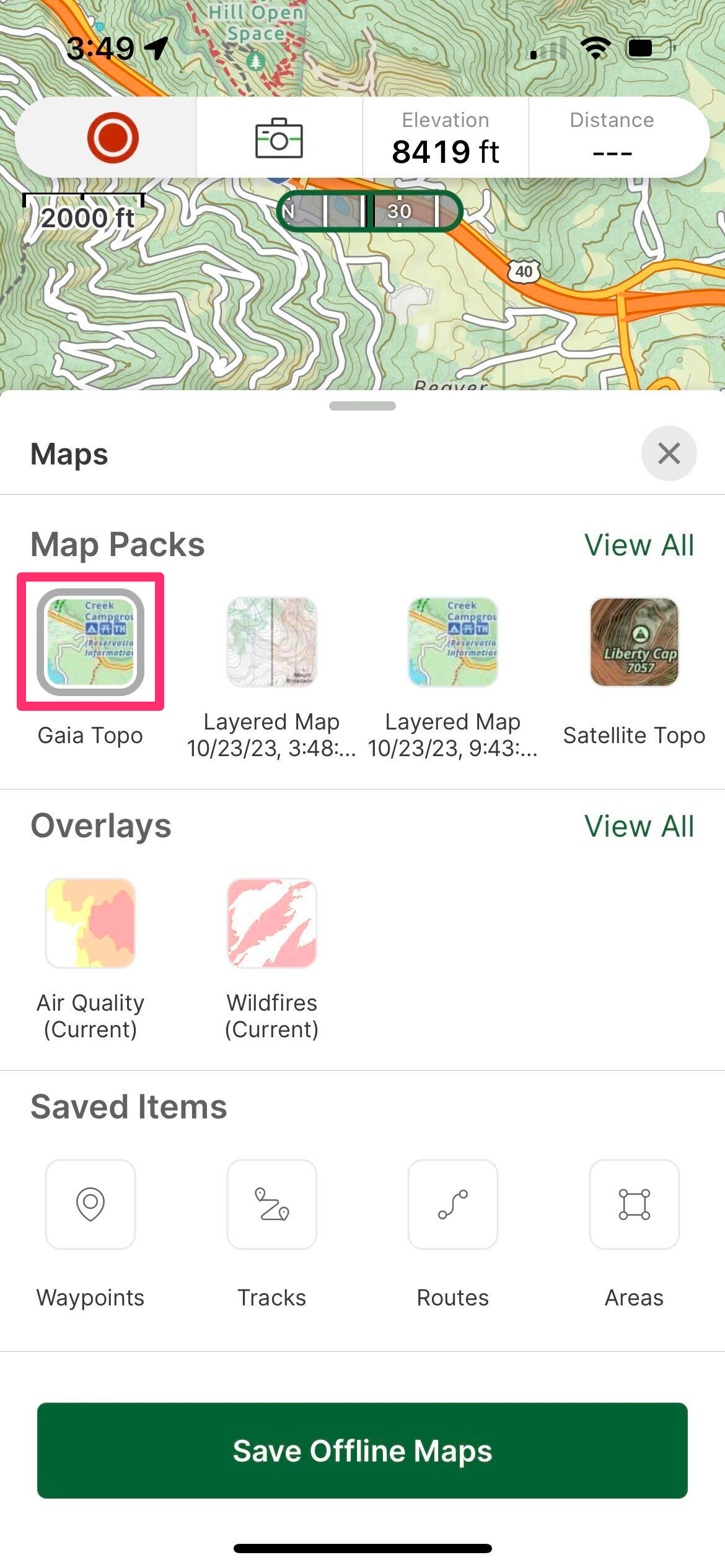The height and width of the screenshot is (1568, 725).
Task: Close the Maps panel
Action: 669,453
